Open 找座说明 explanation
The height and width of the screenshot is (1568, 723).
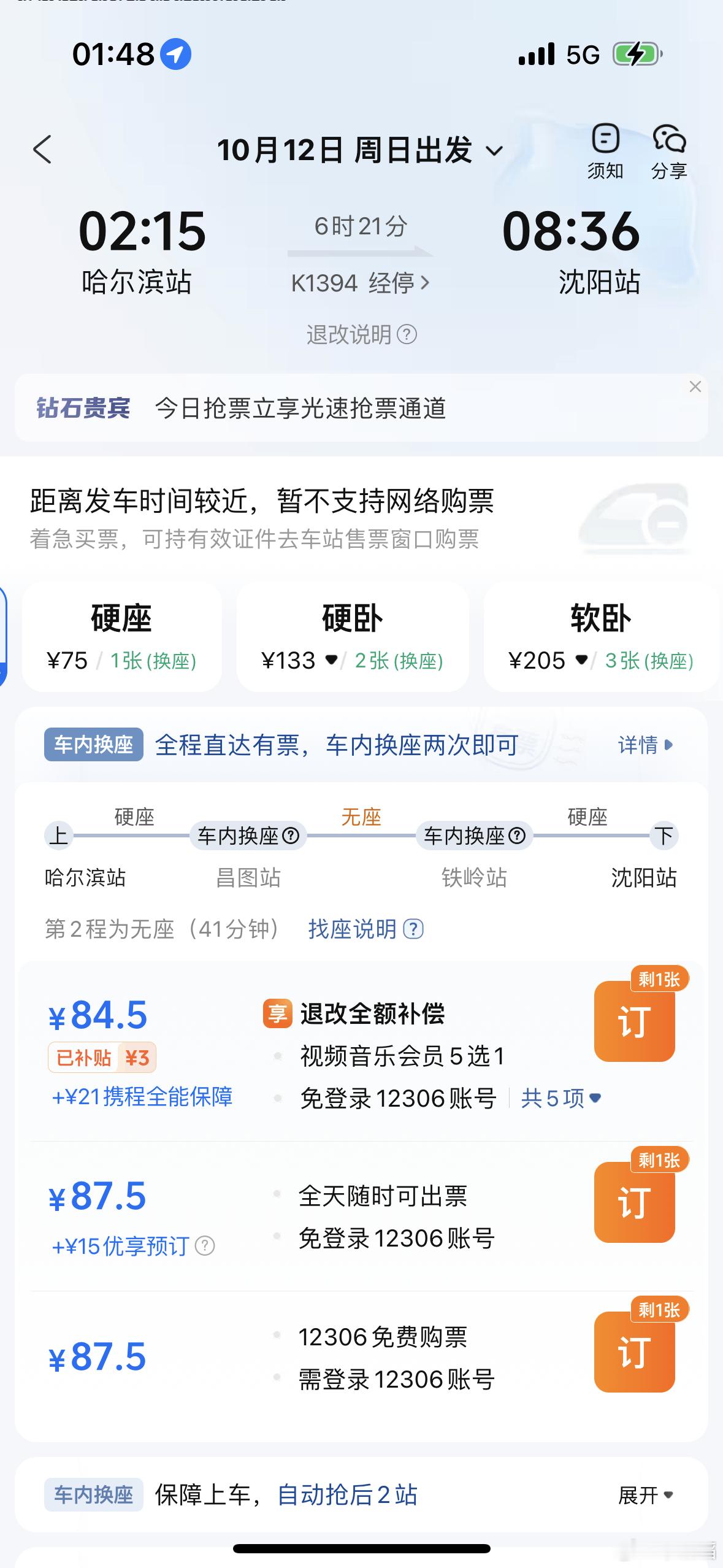tap(365, 929)
